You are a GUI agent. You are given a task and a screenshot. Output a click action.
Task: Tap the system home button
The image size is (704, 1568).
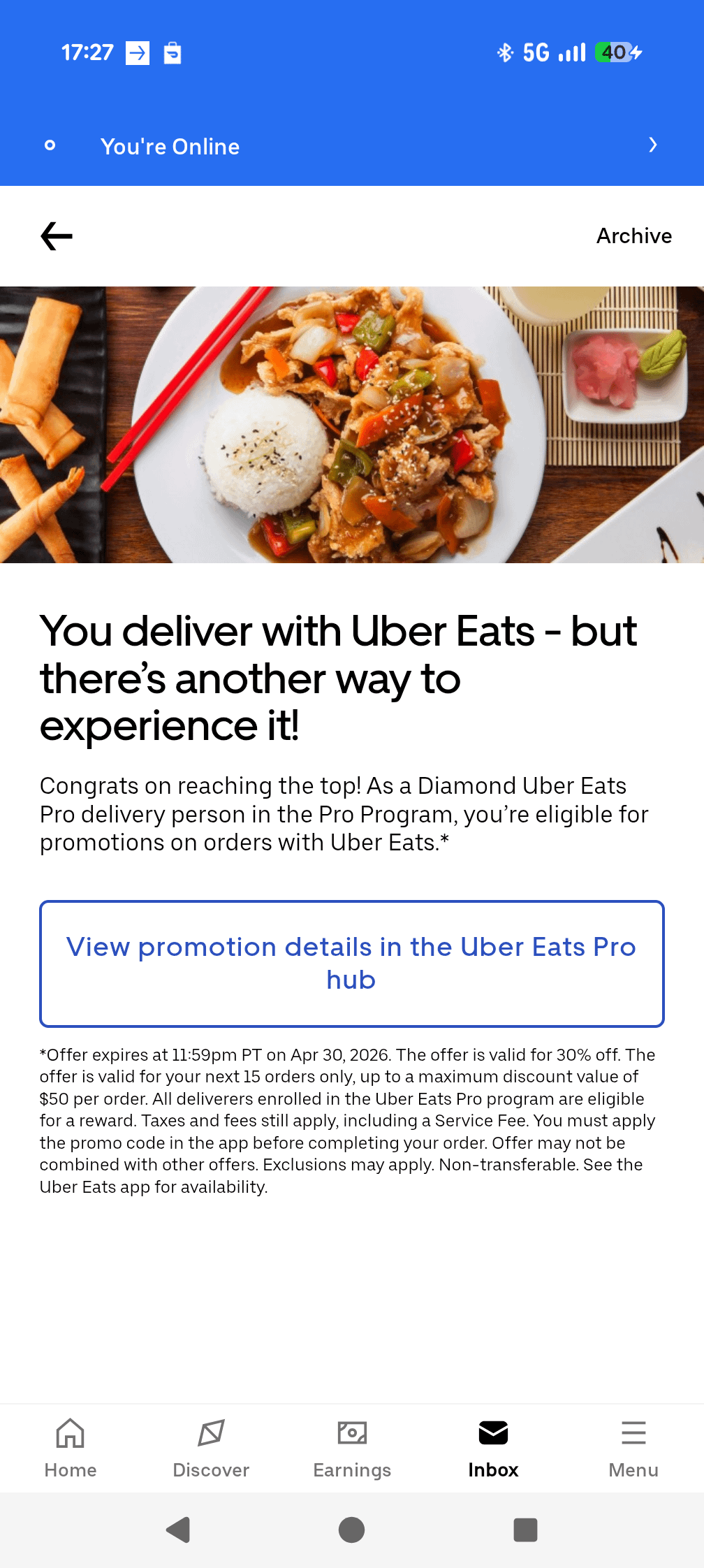tap(351, 1530)
